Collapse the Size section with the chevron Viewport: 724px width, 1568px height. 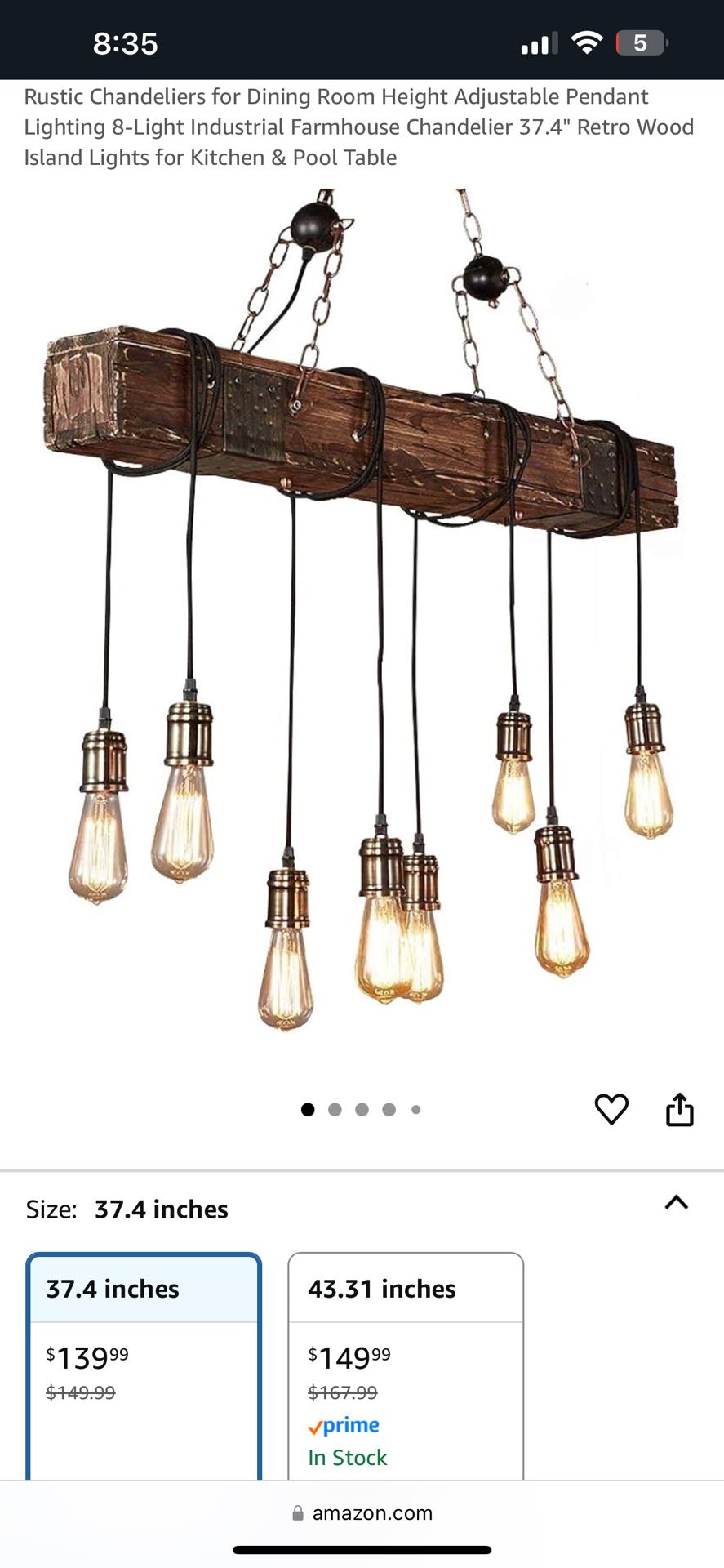point(677,1201)
